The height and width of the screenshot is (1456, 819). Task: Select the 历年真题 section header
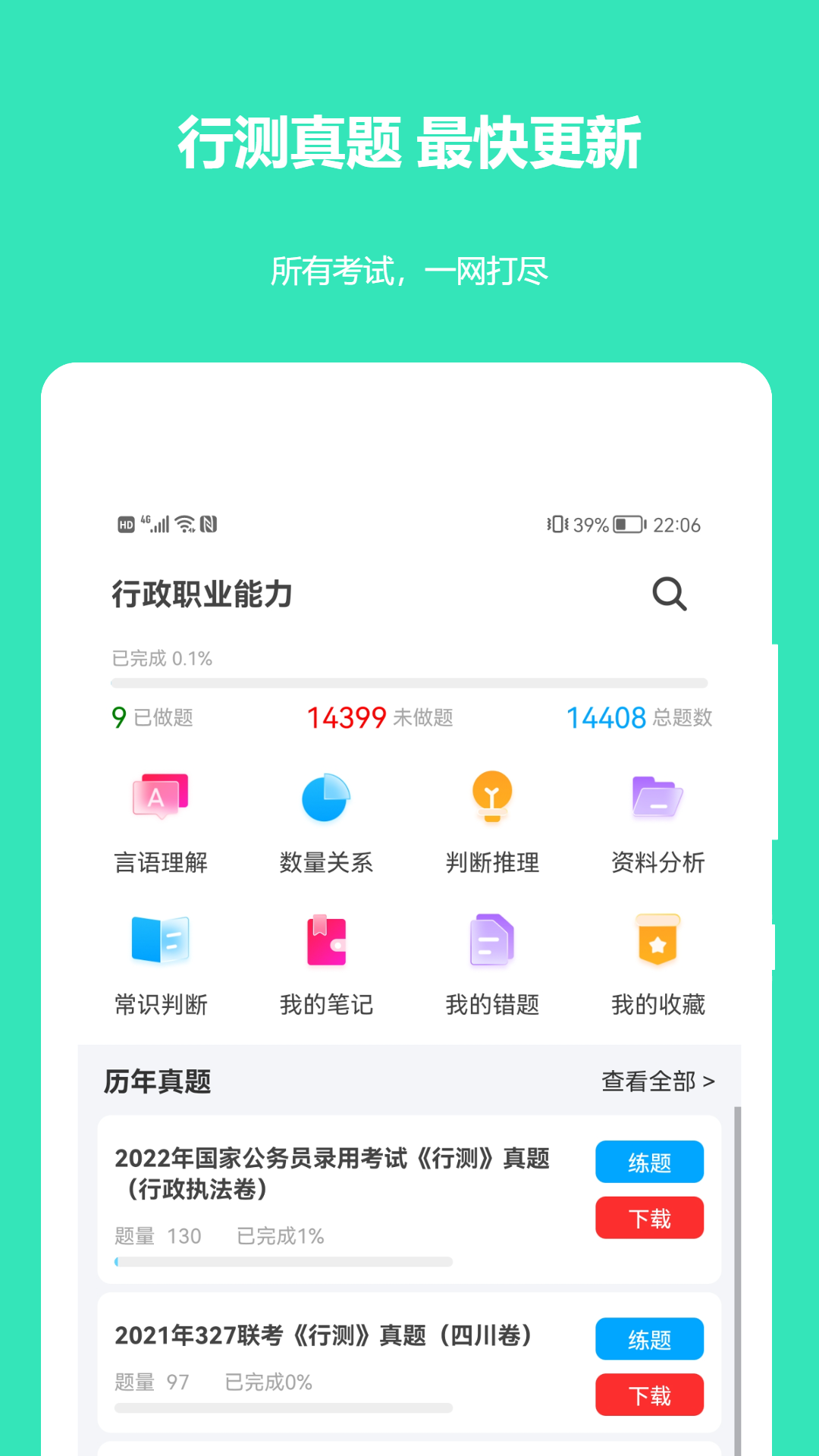pyautogui.click(x=159, y=1082)
